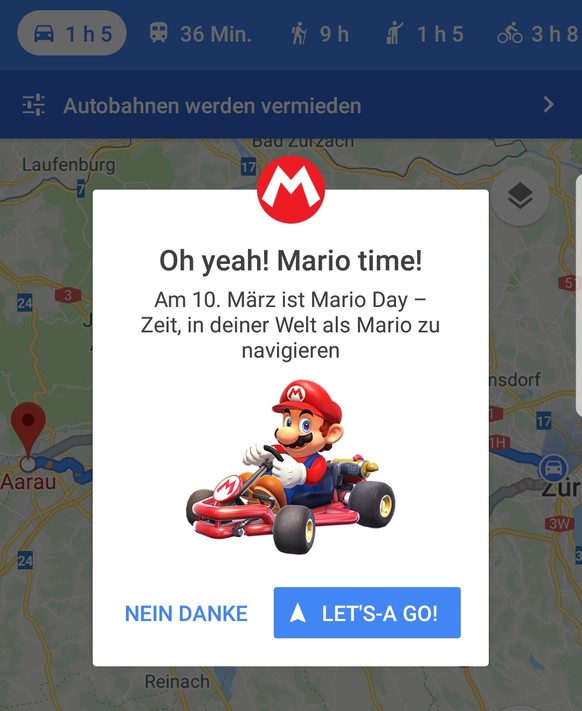The height and width of the screenshot is (711, 582).
Task: Tap the LET'S-A GO! button
Action: tap(367, 613)
